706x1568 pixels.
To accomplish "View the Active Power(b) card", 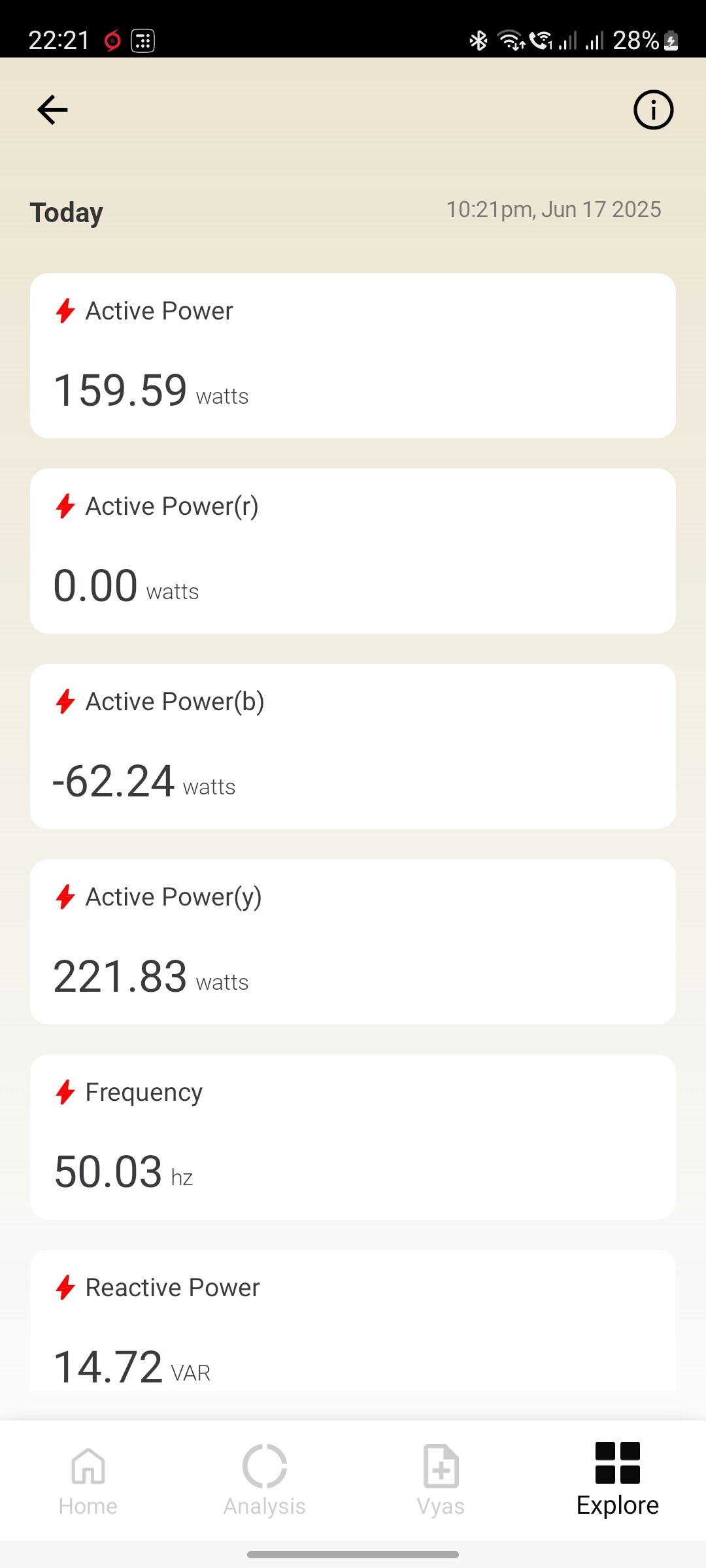I will point(353,746).
